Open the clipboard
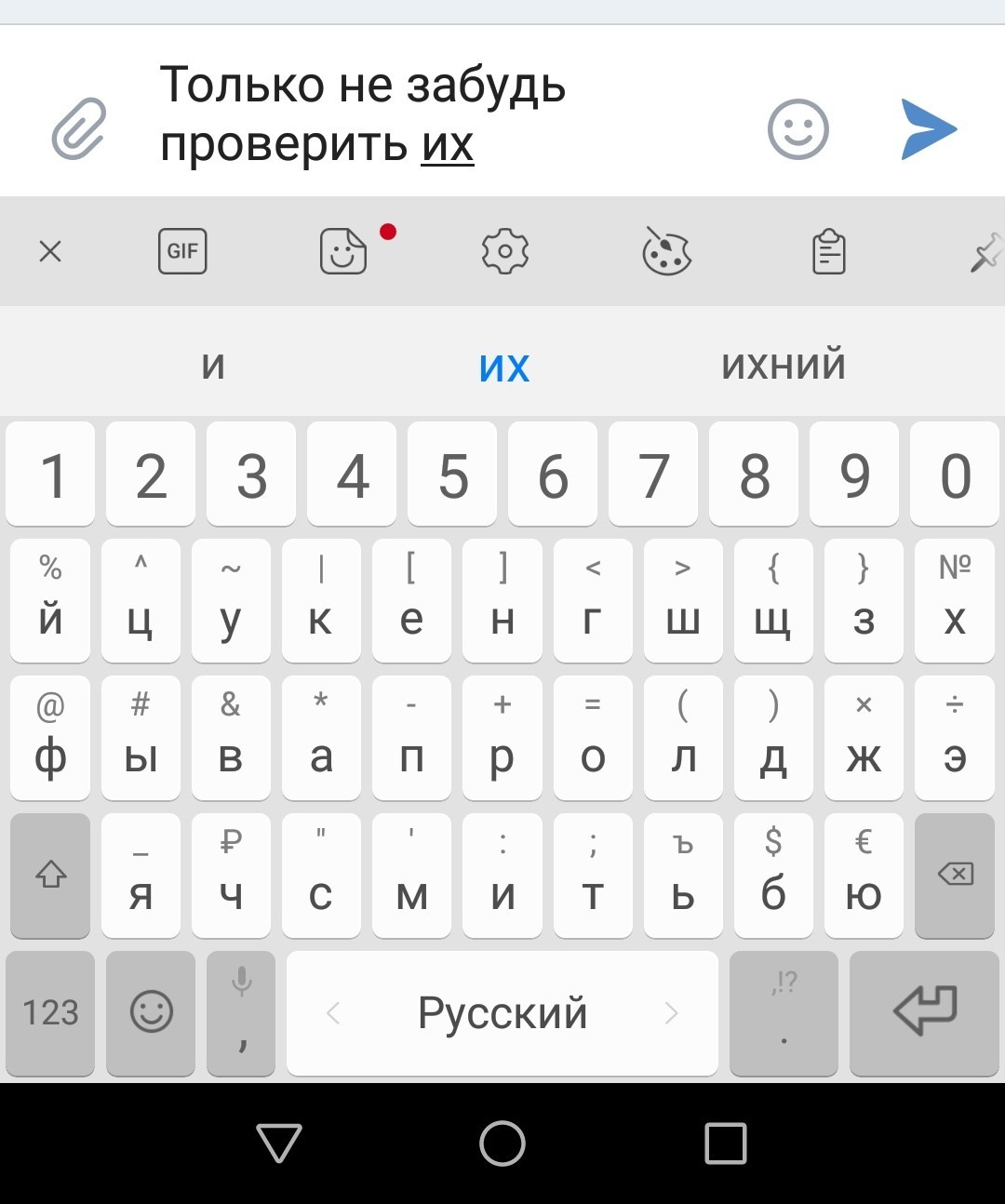The image size is (1005, 1204). (828, 251)
